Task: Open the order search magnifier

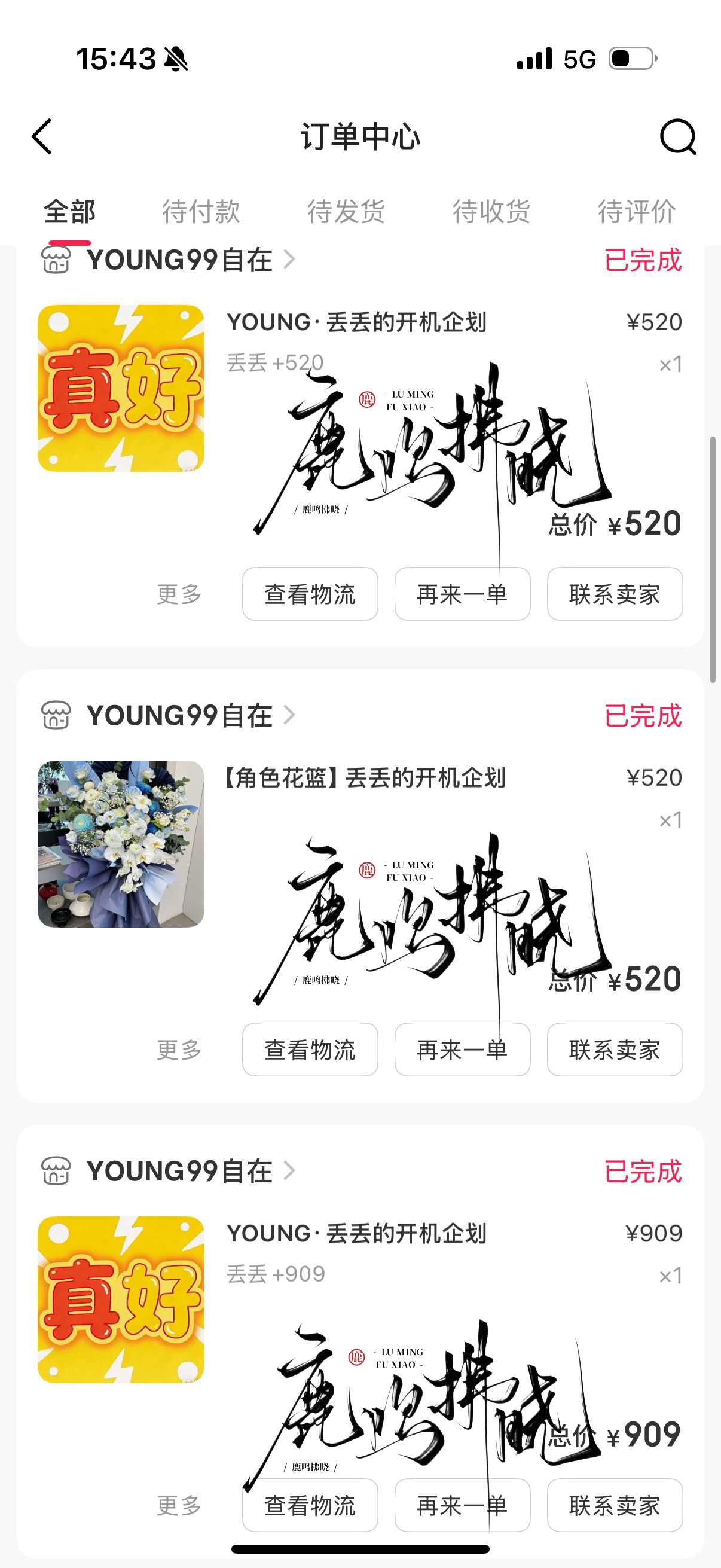Action: tap(678, 136)
